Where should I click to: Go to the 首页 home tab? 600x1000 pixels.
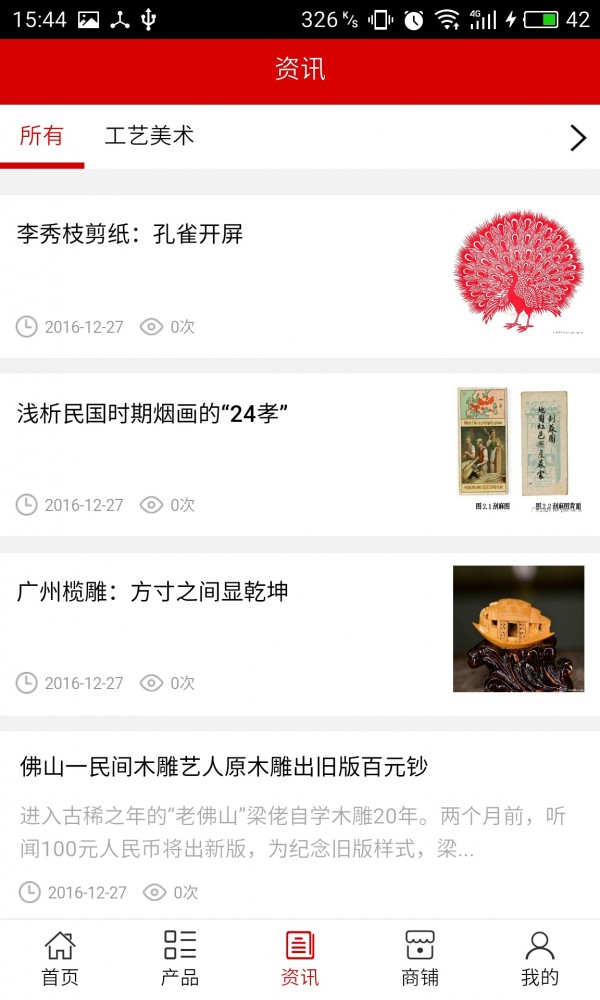(x=60, y=958)
